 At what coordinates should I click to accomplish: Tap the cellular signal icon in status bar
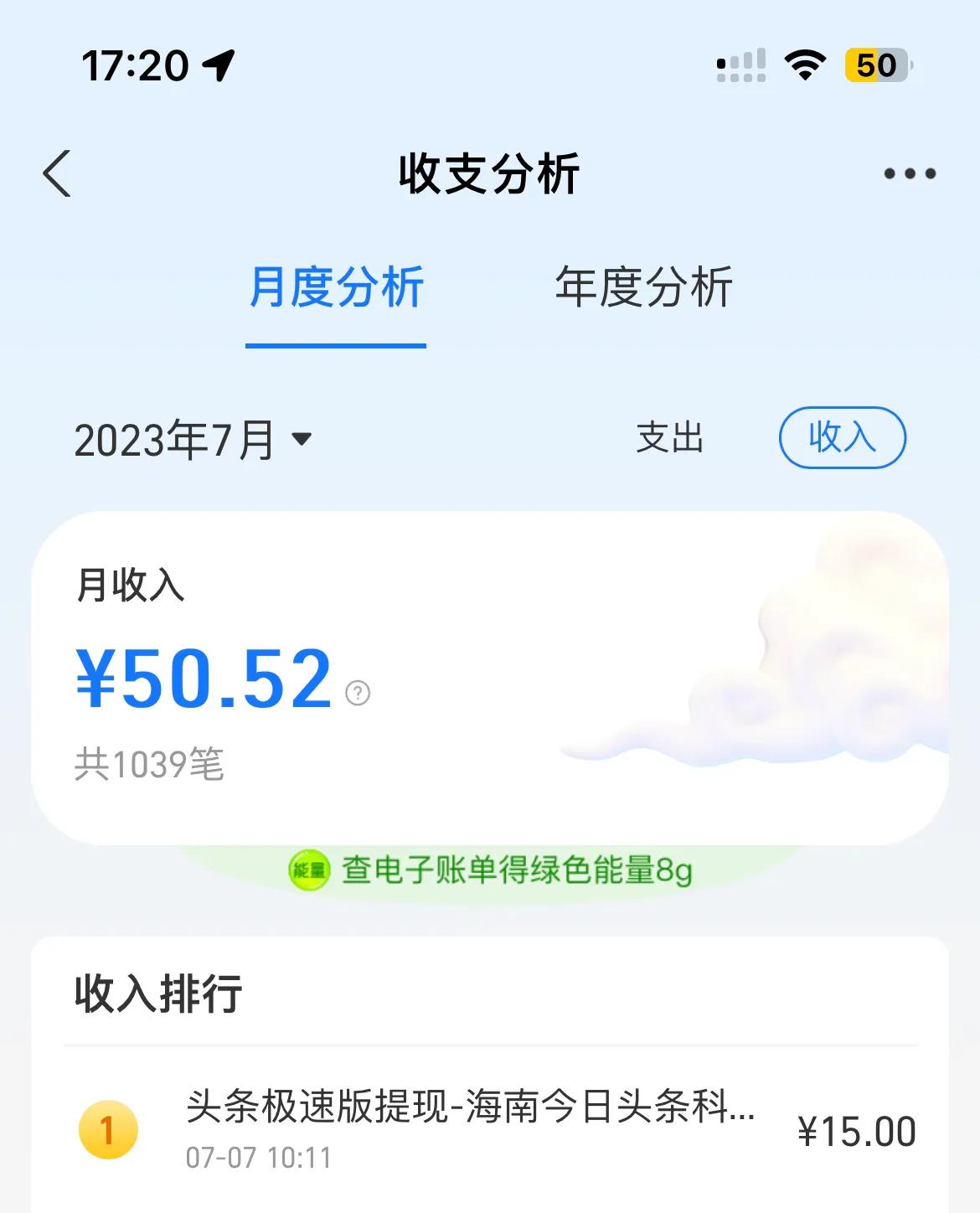(x=740, y=64)
